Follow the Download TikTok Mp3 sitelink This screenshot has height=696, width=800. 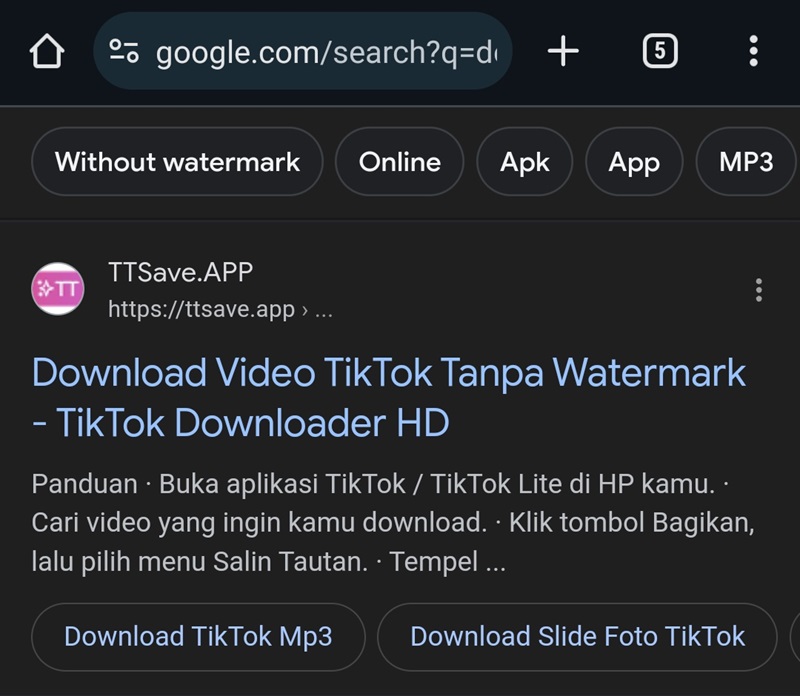coord(198,637)
